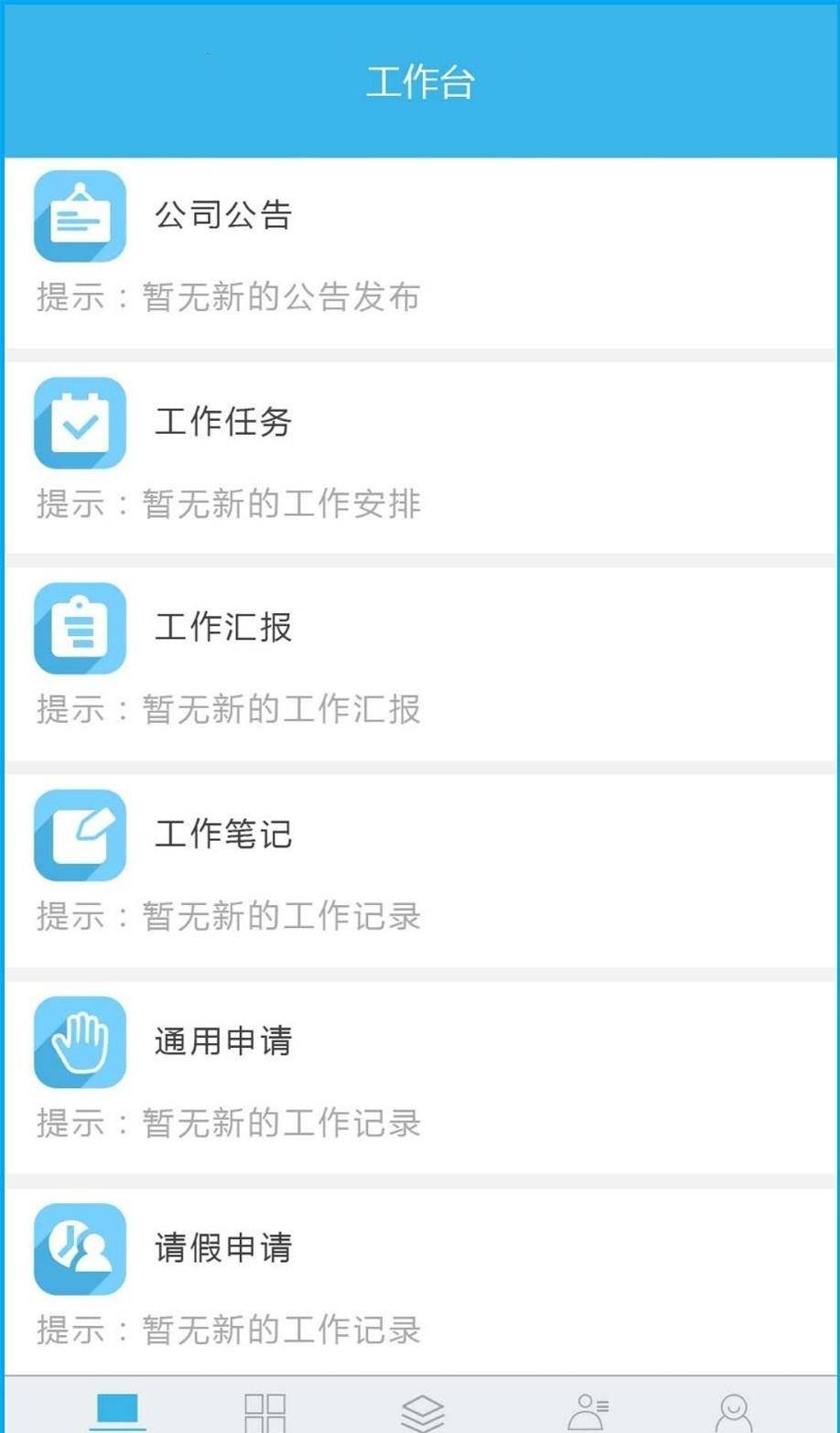Open the 通用申请 general application row
Screen dimensions: 840x1433
point(420,1077)
